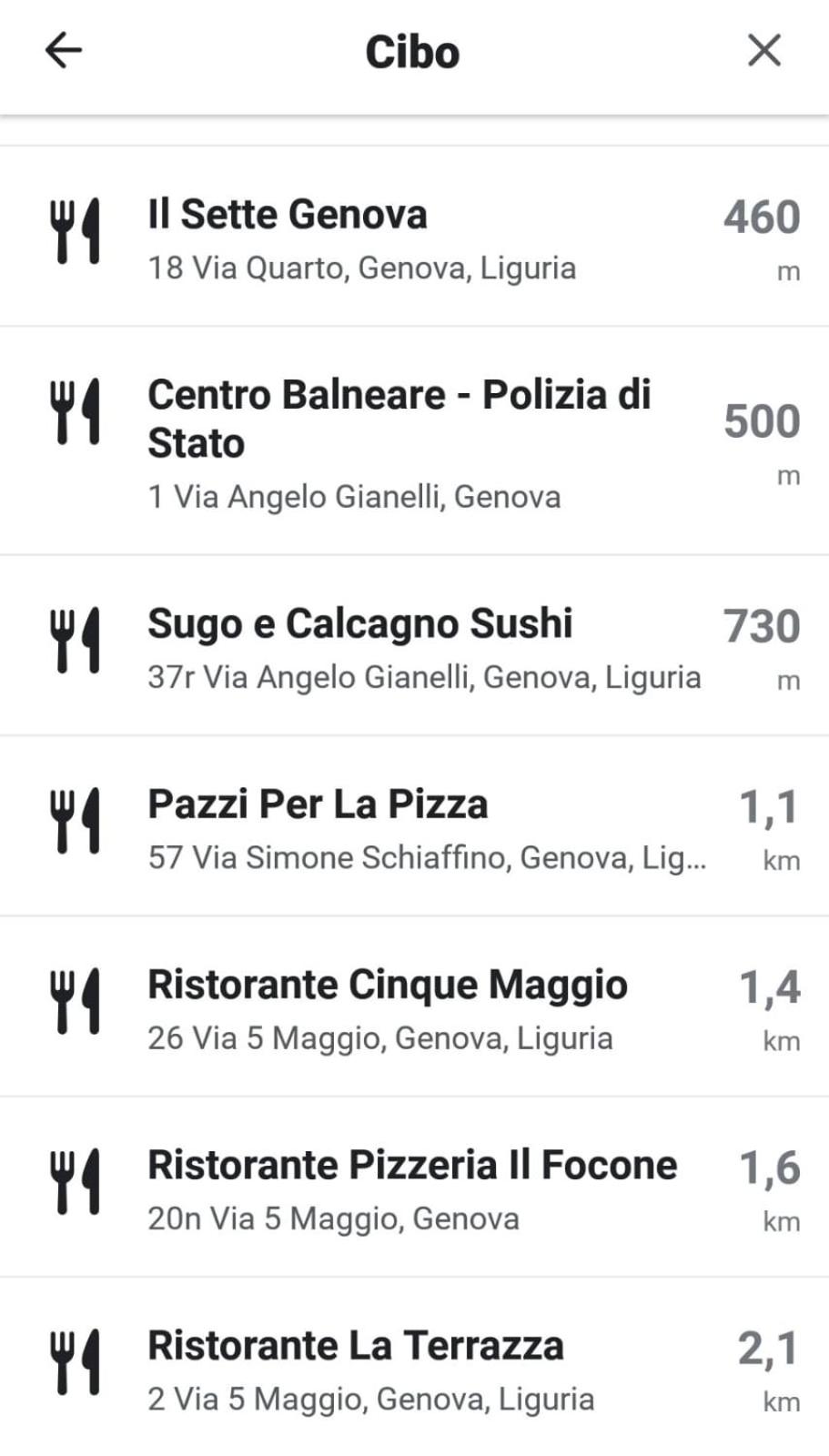This screenshot has height=1456, width=829.
Task: Open Ristorante La Terrazza
Action: click(414, 1366)
